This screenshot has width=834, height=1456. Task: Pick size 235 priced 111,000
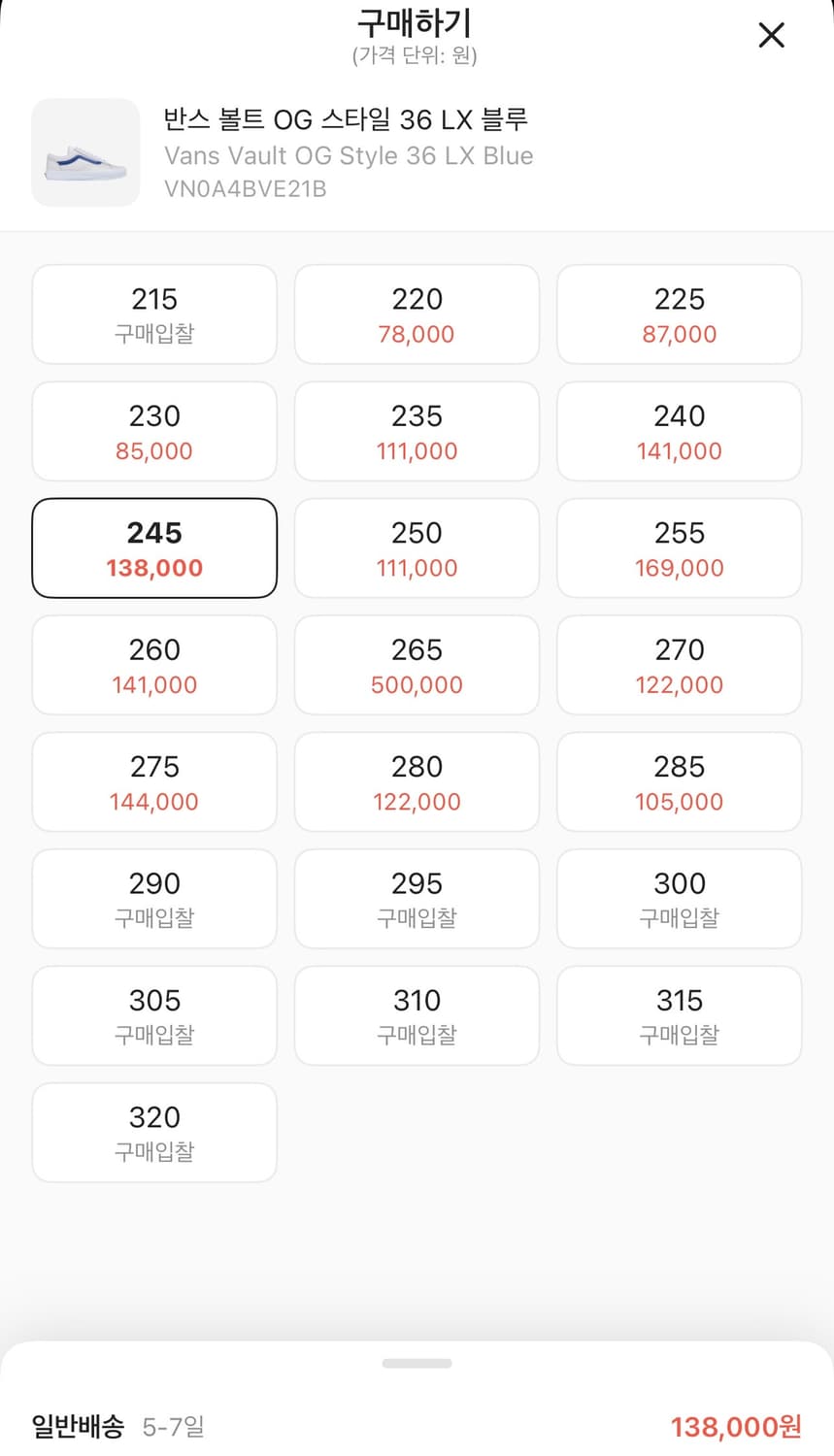pos(417,431)
